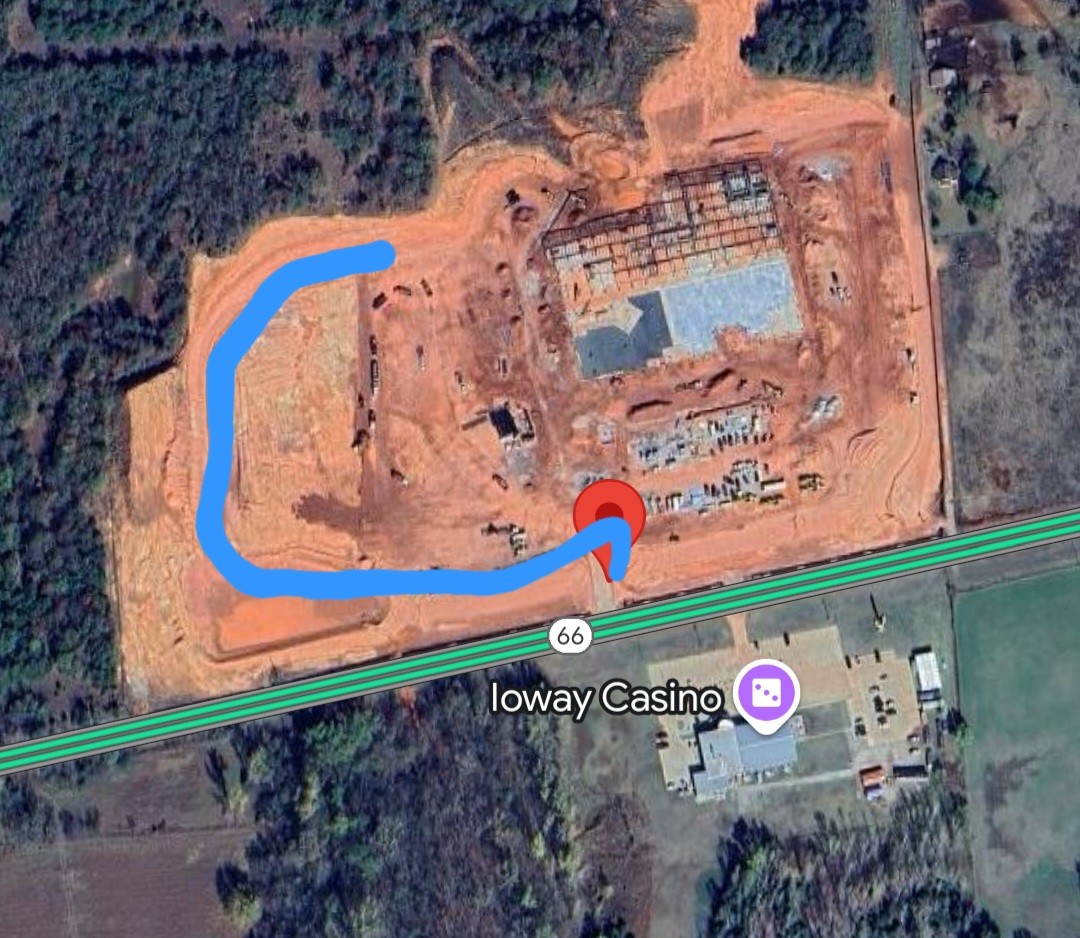Image resolution: width=1080 pixels, height=938 pixels.
Task: Open the Ioway Casino place marker
Action: pyautogui.click(x=767, y=694)
